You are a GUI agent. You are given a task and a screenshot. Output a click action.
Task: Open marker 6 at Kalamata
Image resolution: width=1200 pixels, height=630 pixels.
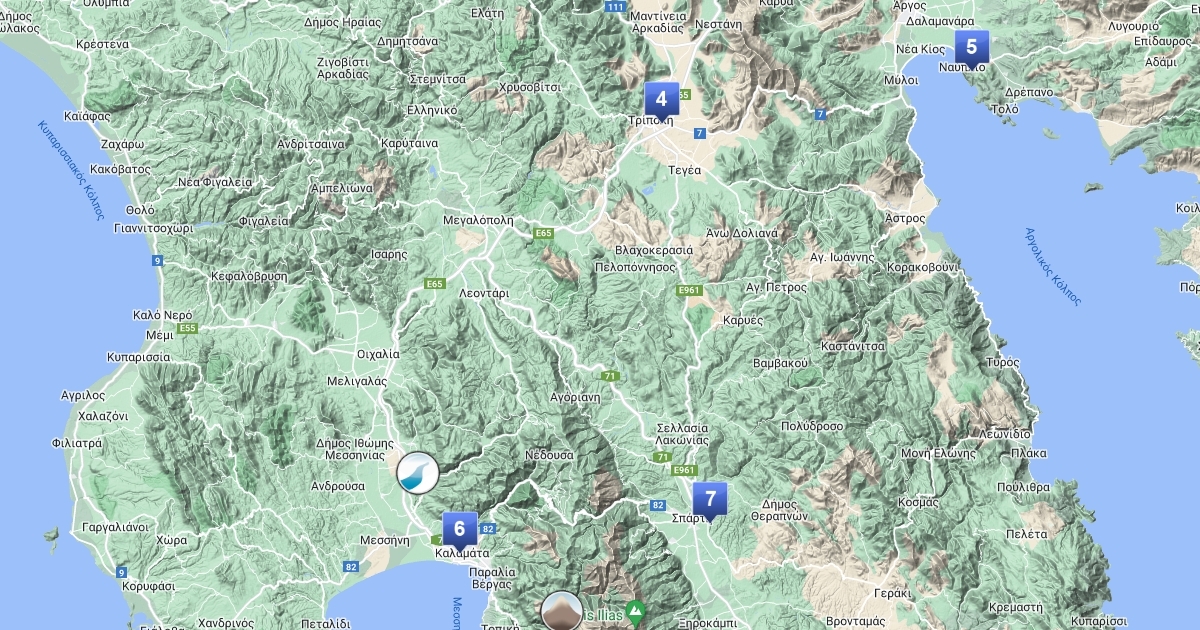point(459,529)
